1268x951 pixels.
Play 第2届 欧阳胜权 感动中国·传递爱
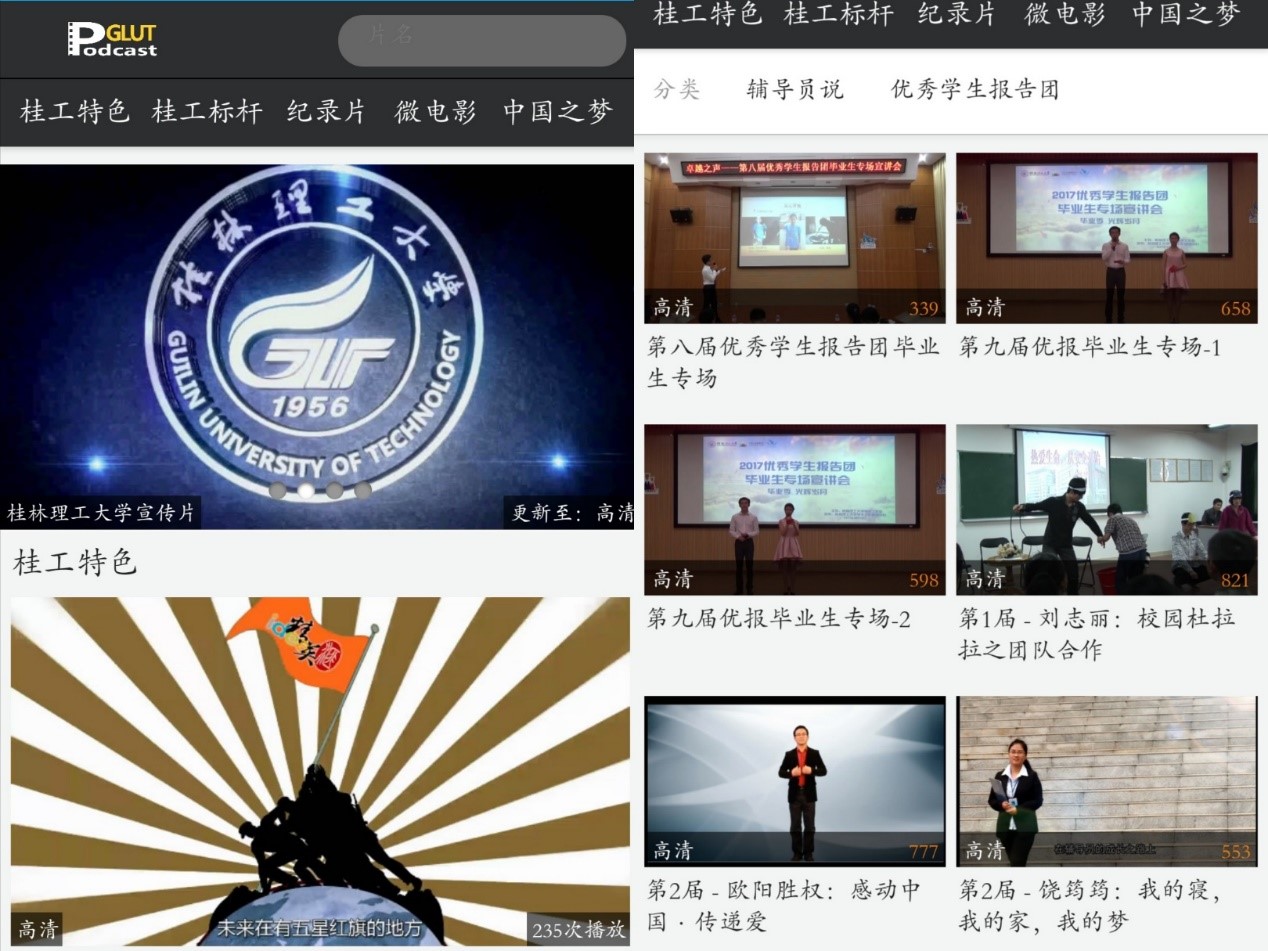tap(794, 781)
